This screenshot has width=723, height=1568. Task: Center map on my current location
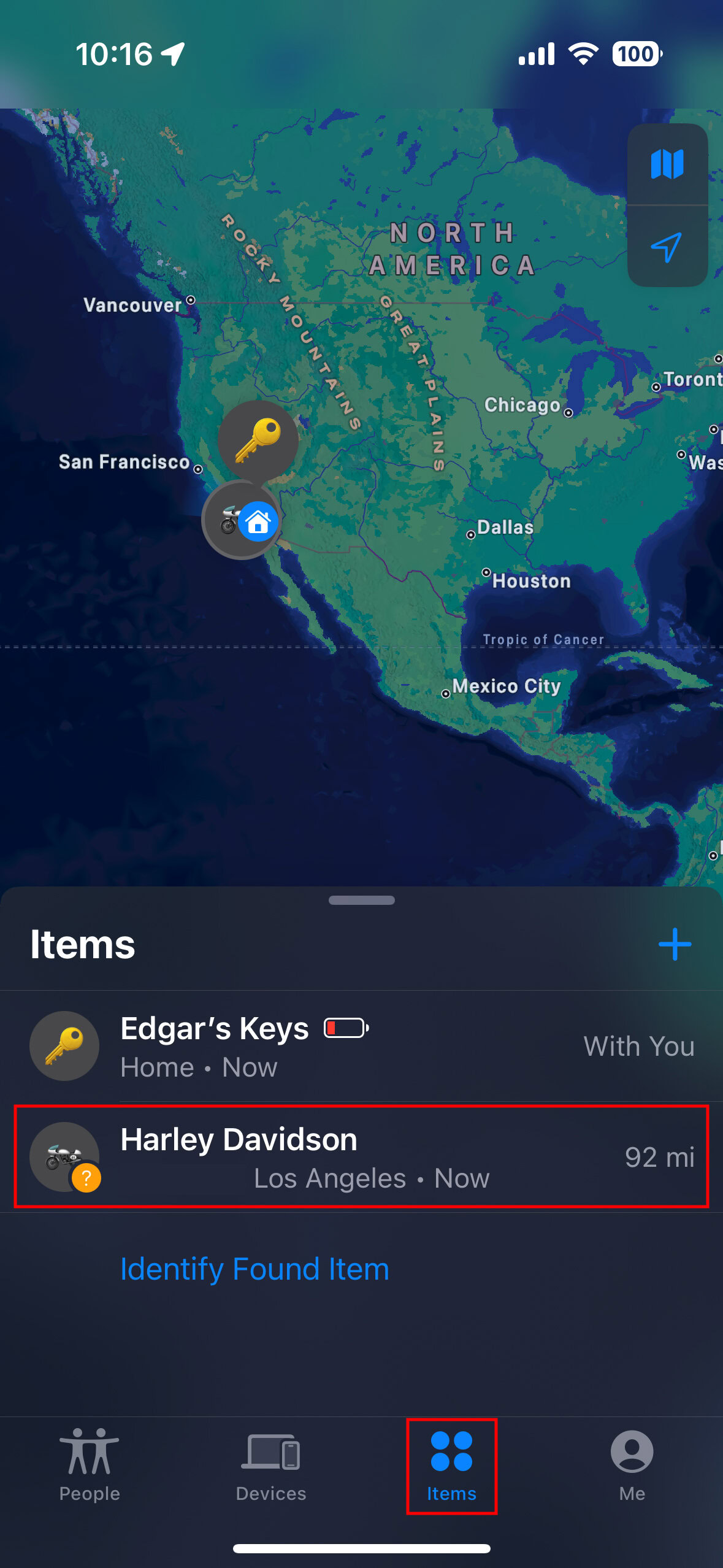[x=667, y=247]
